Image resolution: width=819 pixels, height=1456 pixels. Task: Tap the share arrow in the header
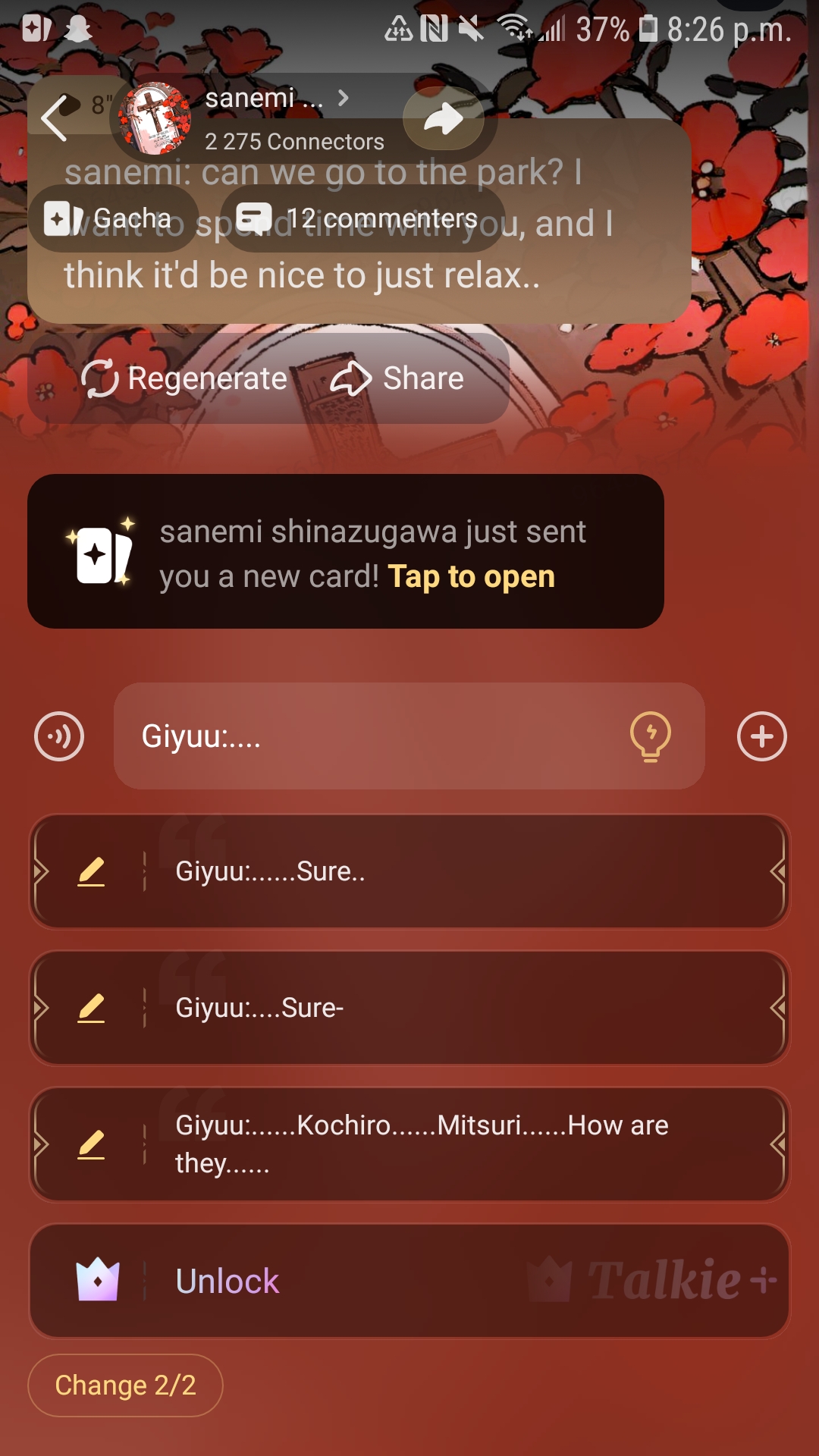[x=443, y=119]
